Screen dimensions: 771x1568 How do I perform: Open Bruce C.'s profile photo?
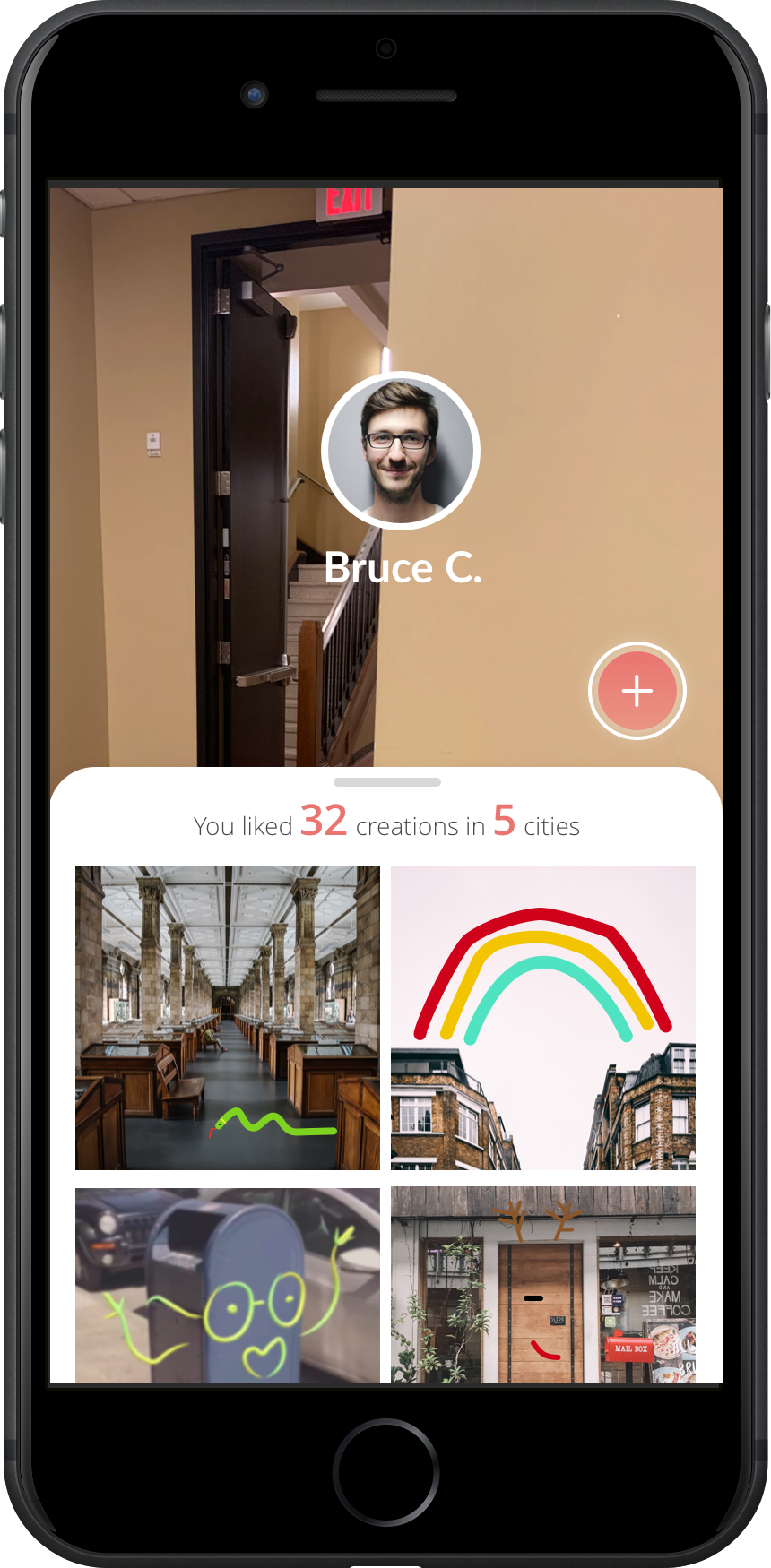(401, 451)
